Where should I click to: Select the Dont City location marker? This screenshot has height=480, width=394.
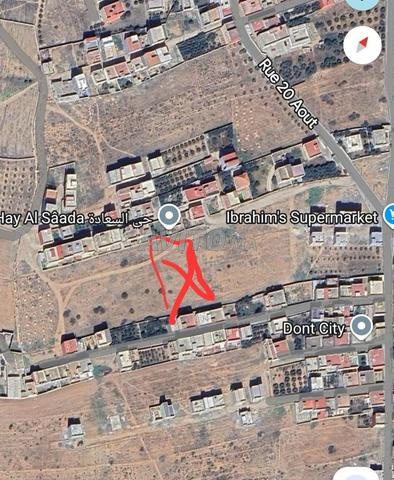click(361, 327)
